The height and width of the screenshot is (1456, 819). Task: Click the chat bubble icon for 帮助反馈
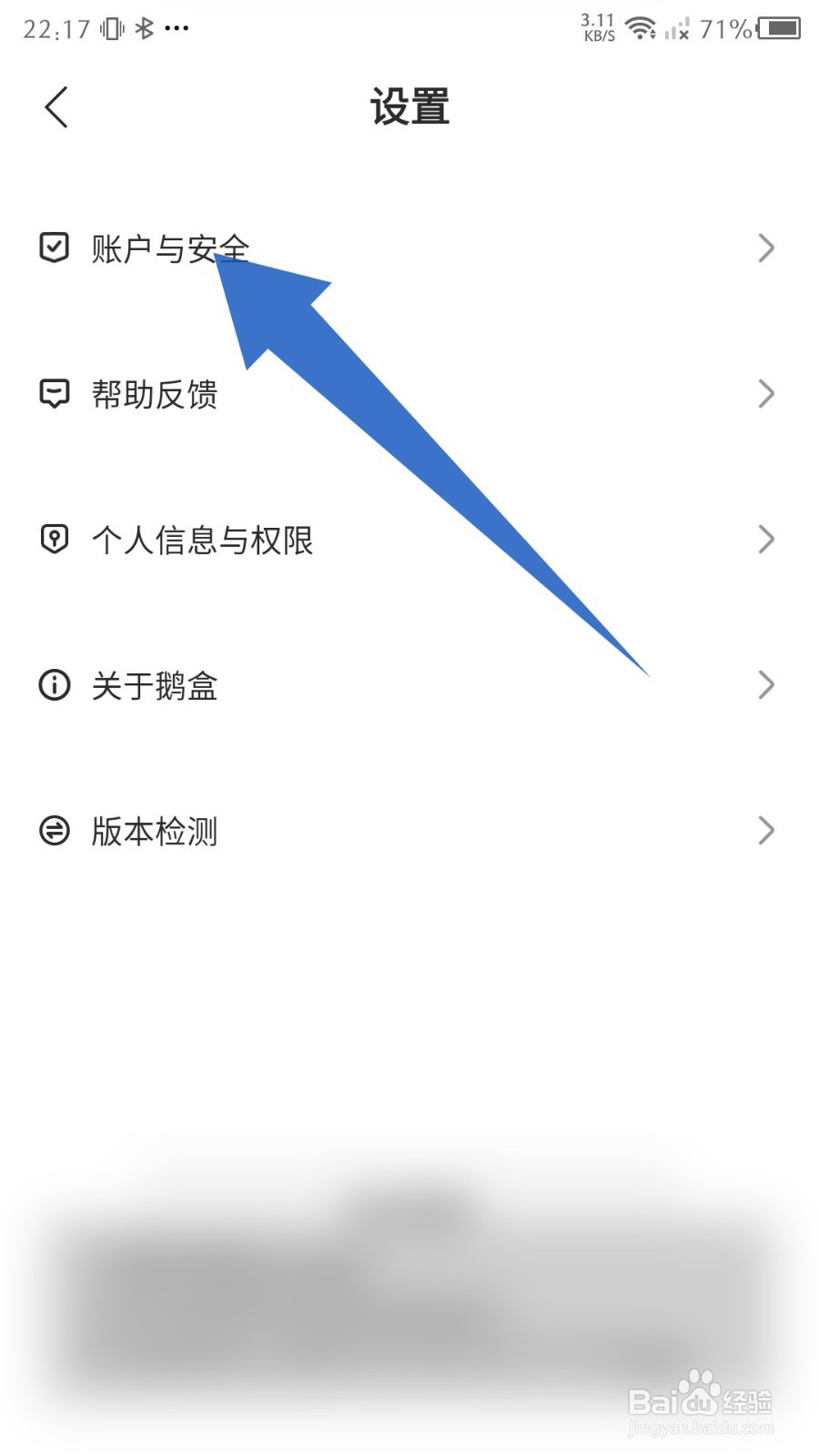pyautogui.click(x=55, y=393)
